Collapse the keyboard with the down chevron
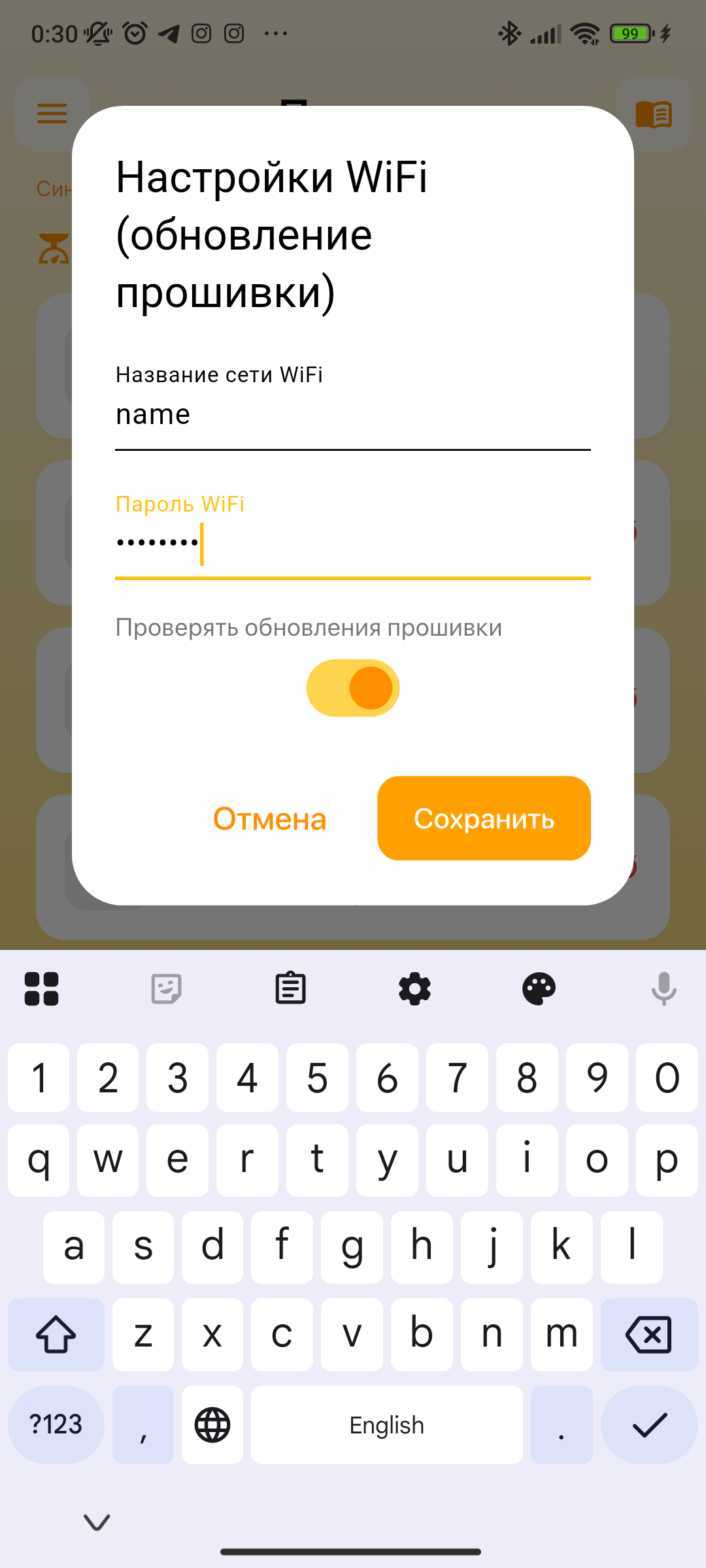Image resolution: width=706 pixels, height=1568 pixels. pos(96,1522)
